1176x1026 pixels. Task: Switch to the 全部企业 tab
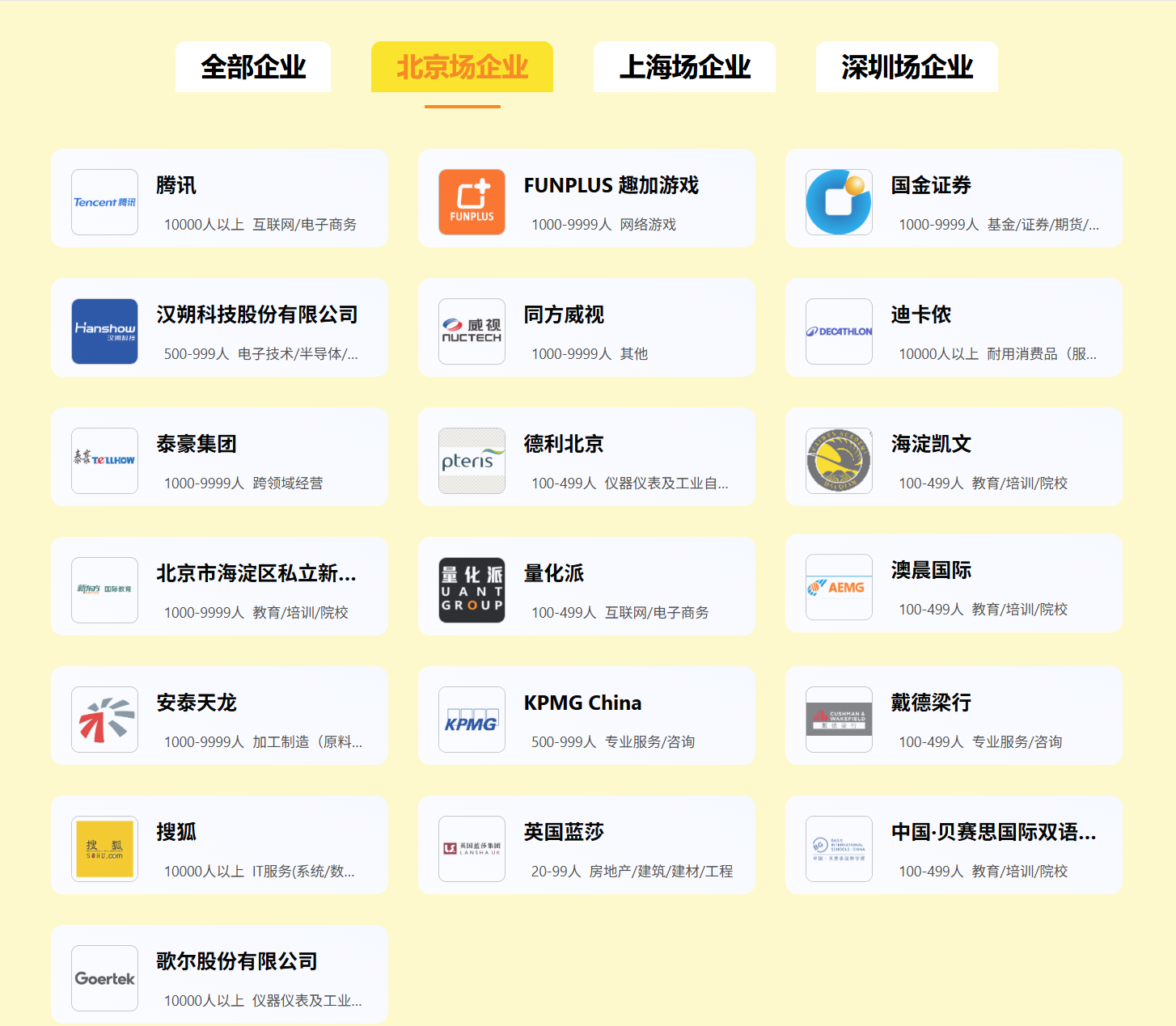253,67
